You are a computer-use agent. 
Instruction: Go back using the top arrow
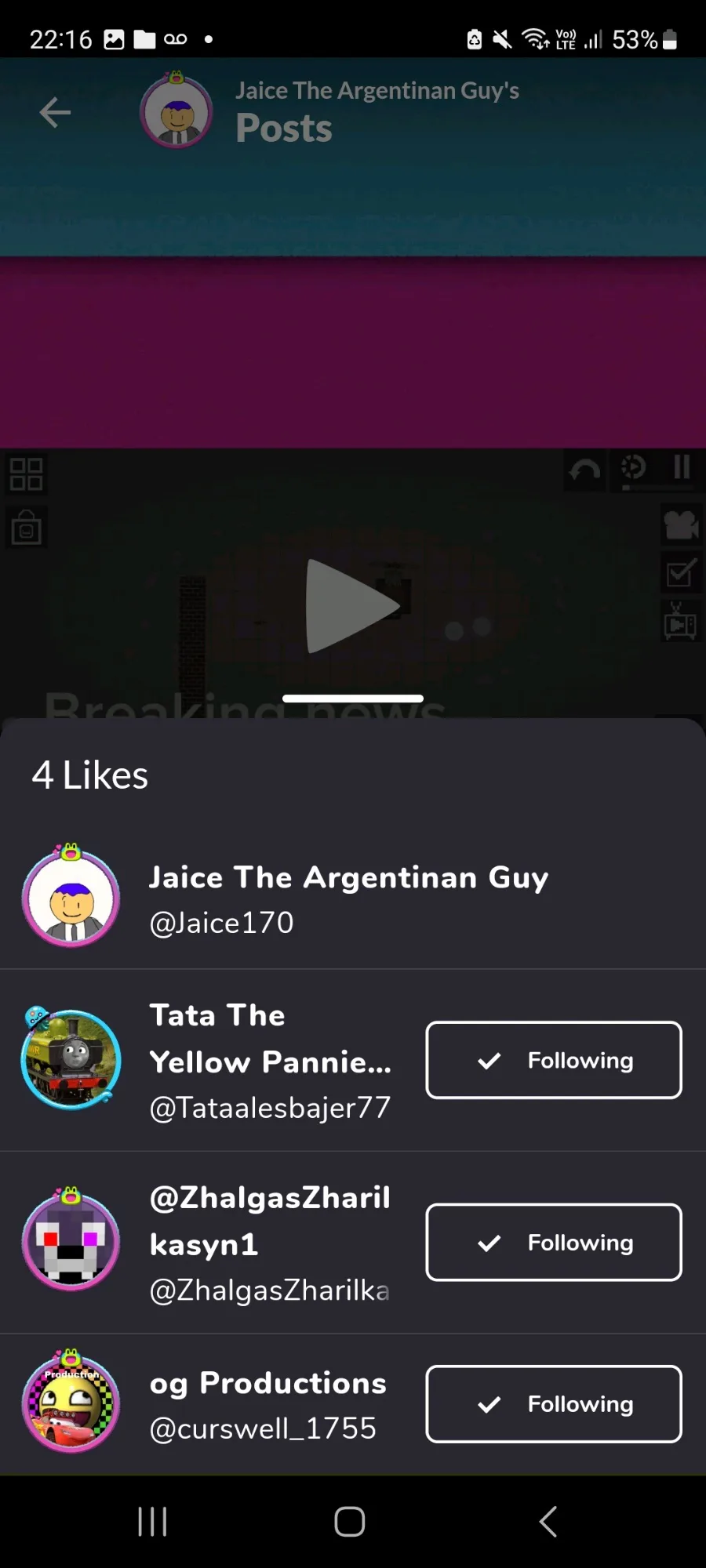(55, 113)
